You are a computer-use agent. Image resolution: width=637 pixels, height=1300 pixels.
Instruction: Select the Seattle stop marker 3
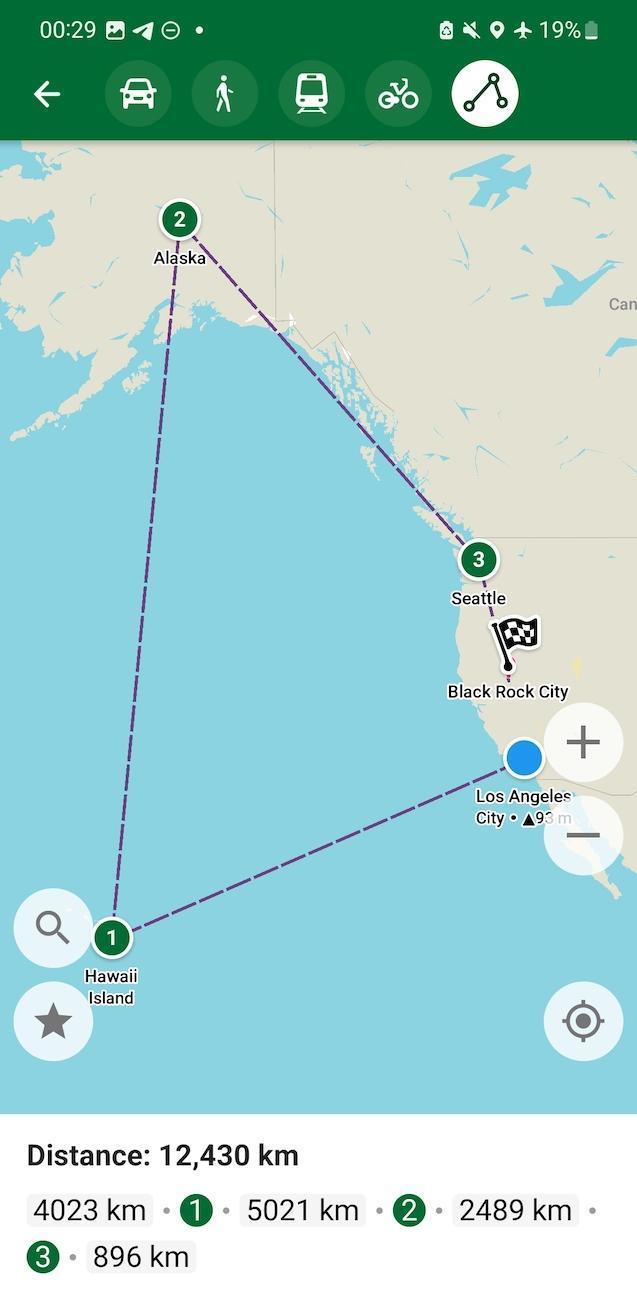(x=478, y=559)
